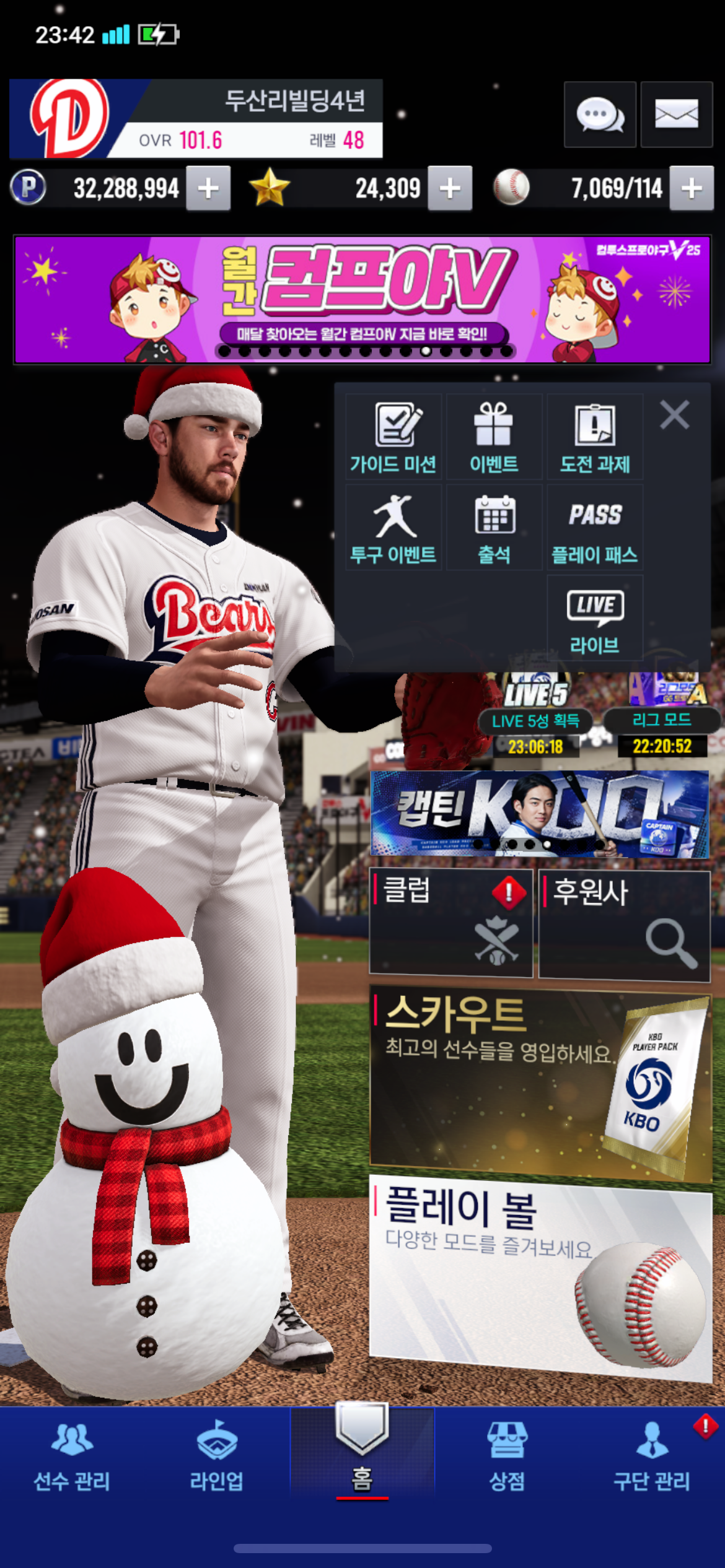This screenshot has width=725, height=1568.
Task: Open 플레이 패스
Action: (x=594, y=528)
